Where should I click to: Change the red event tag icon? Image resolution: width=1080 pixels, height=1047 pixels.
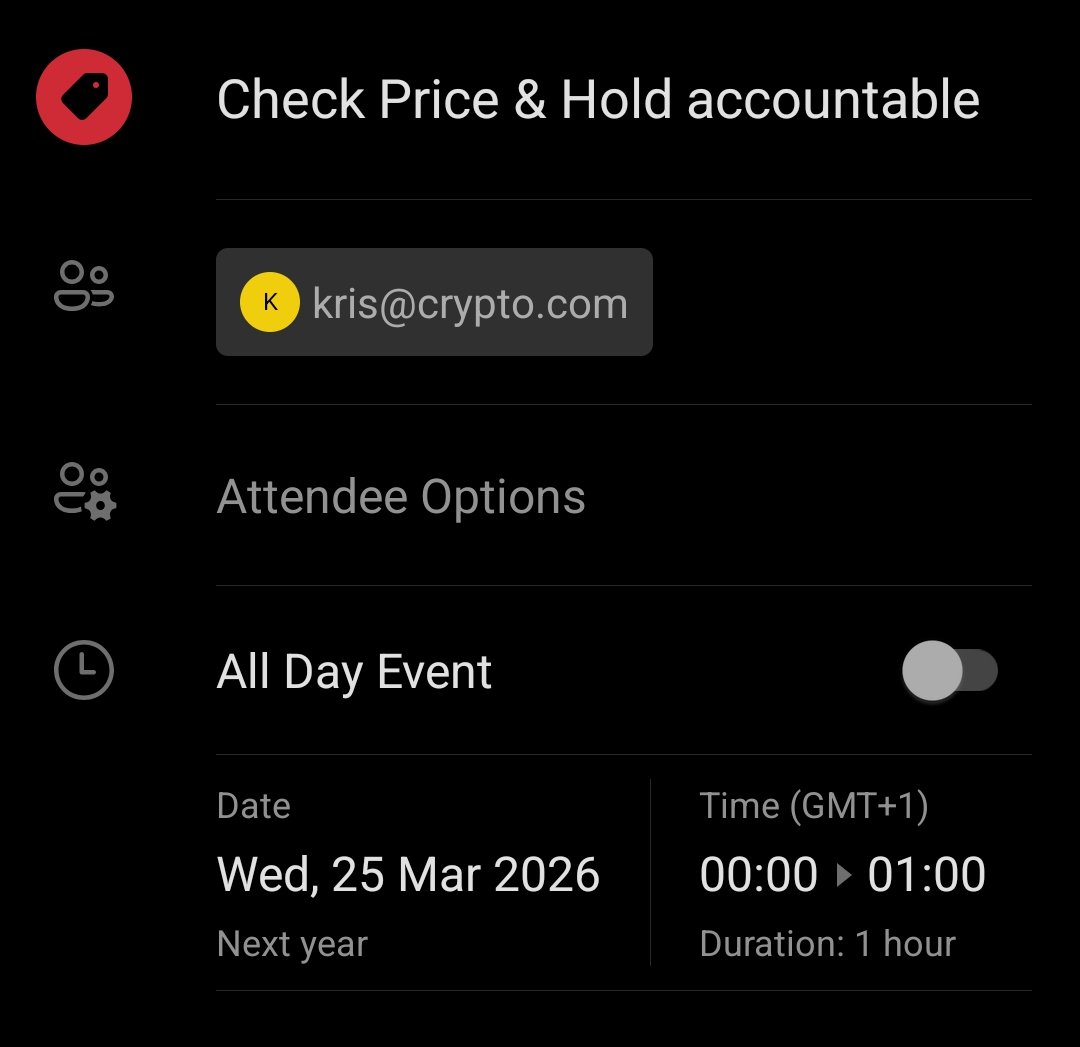coord(84,97)
